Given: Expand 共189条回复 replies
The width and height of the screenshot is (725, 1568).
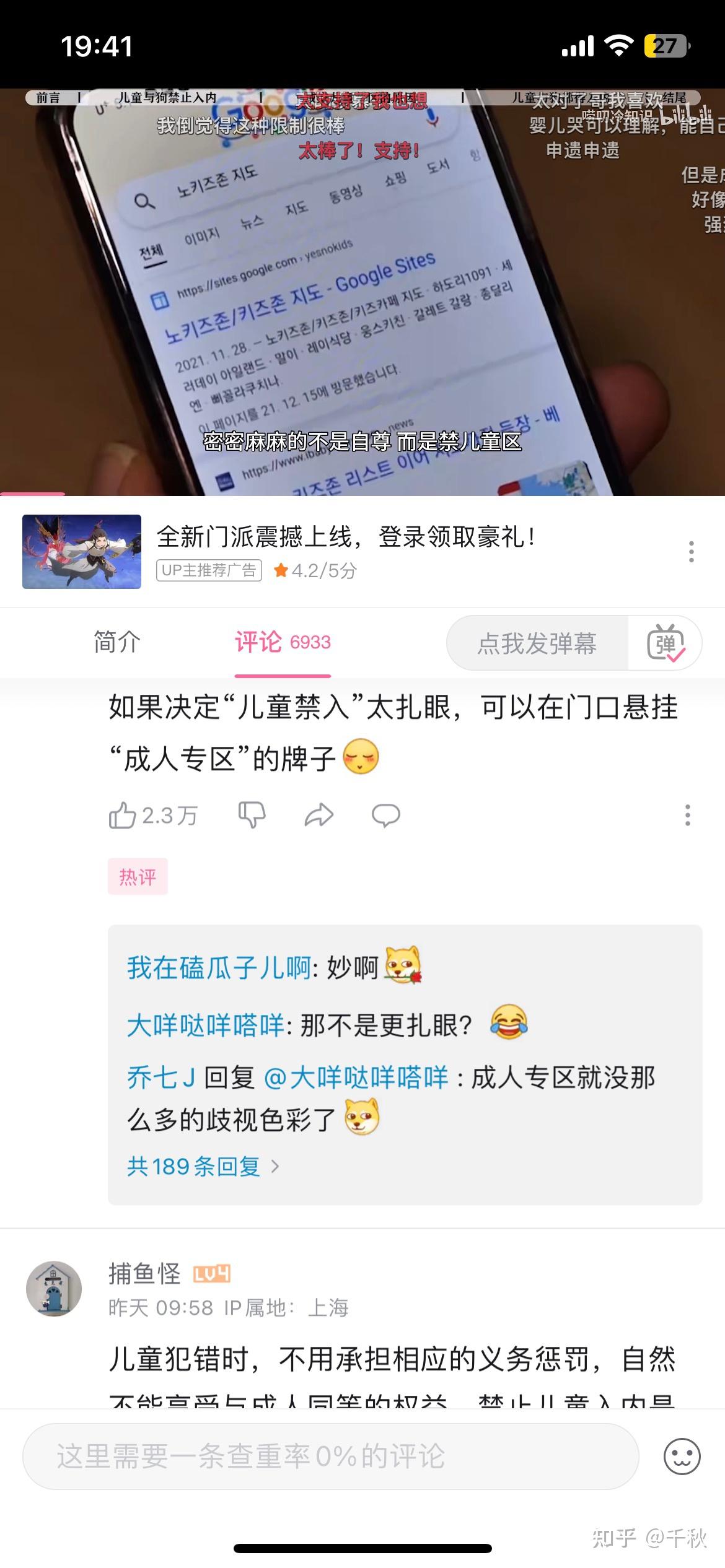Looking at the screenshot, I should pos(202,1167).
